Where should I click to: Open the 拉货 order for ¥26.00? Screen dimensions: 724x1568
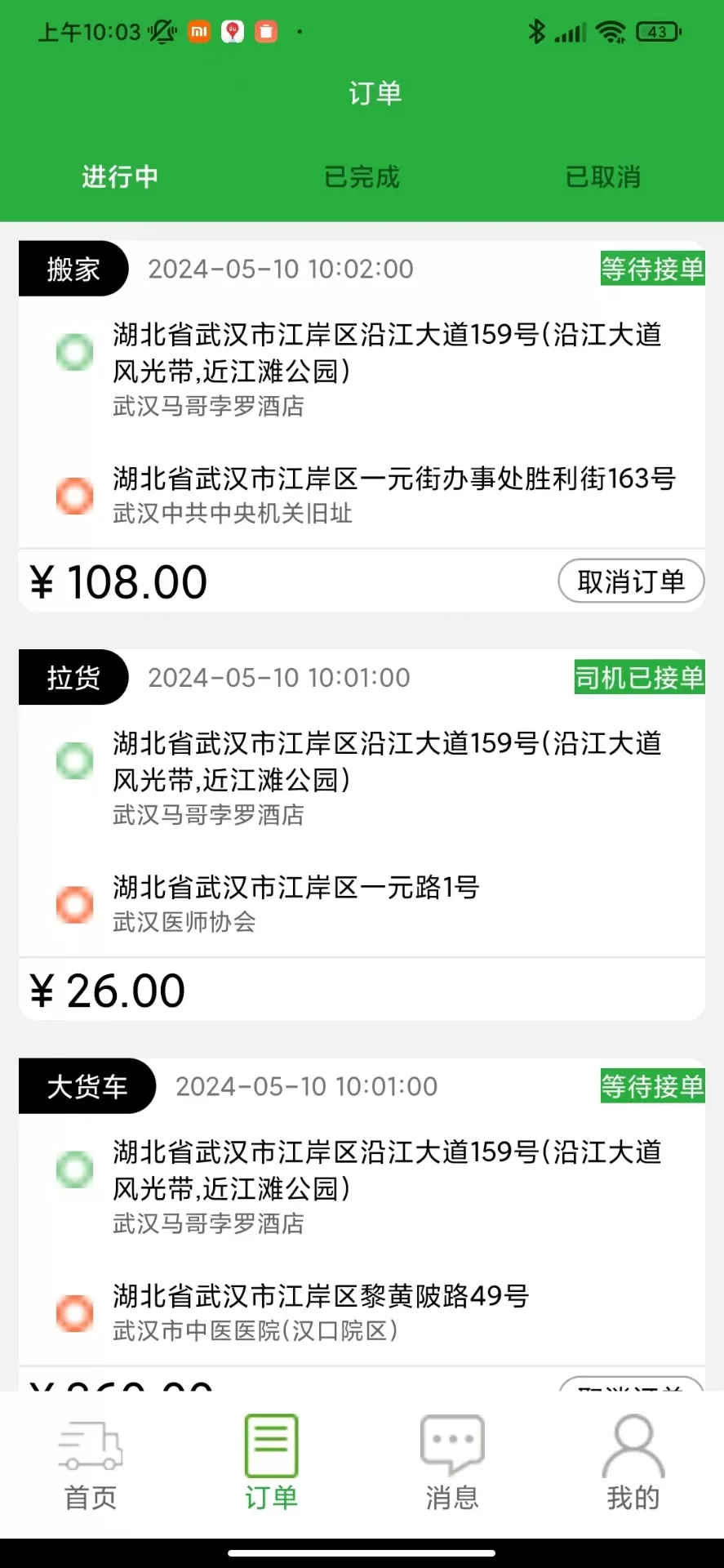362,835
